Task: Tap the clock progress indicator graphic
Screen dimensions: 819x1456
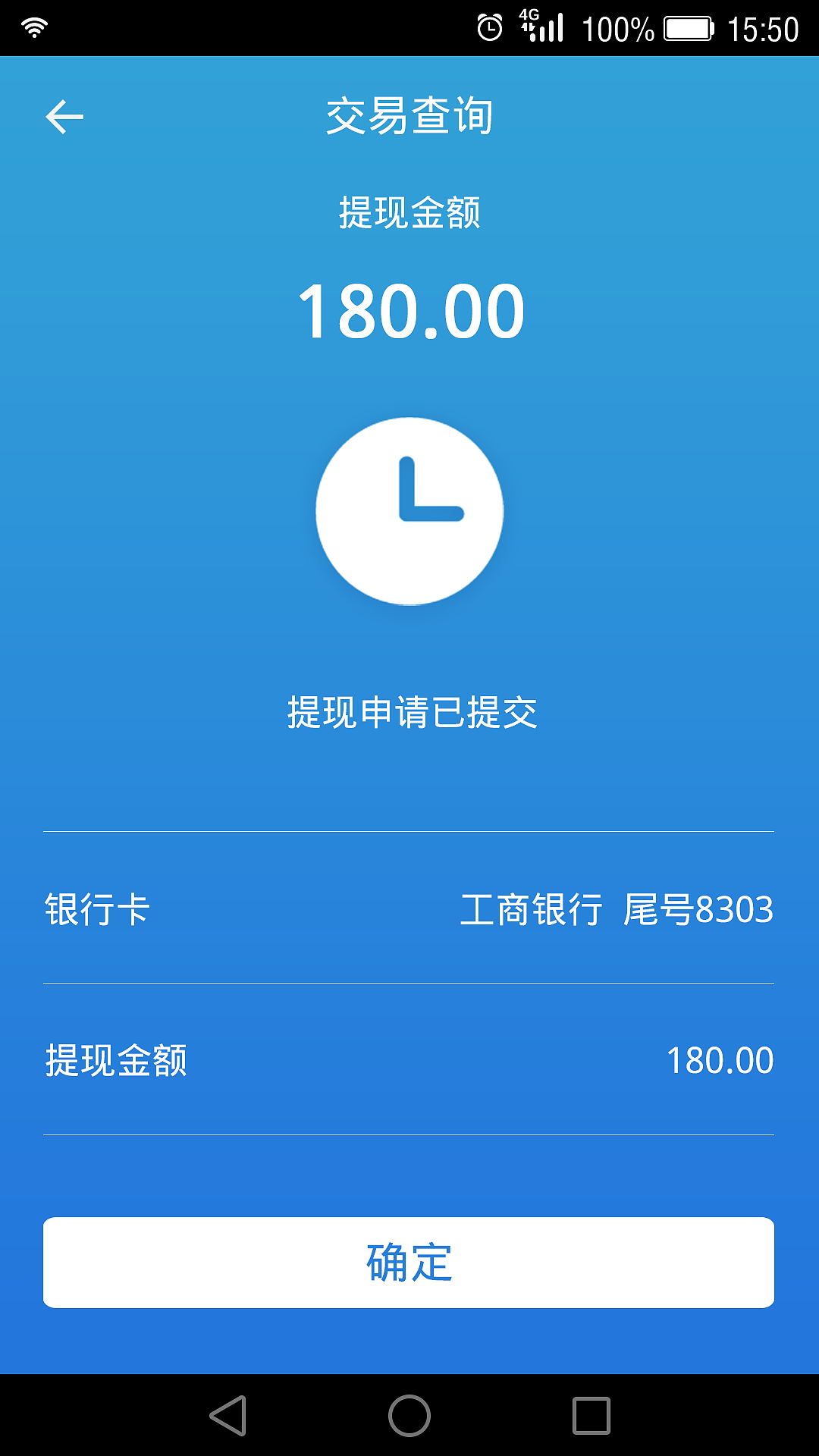Action: coord(409,510)
